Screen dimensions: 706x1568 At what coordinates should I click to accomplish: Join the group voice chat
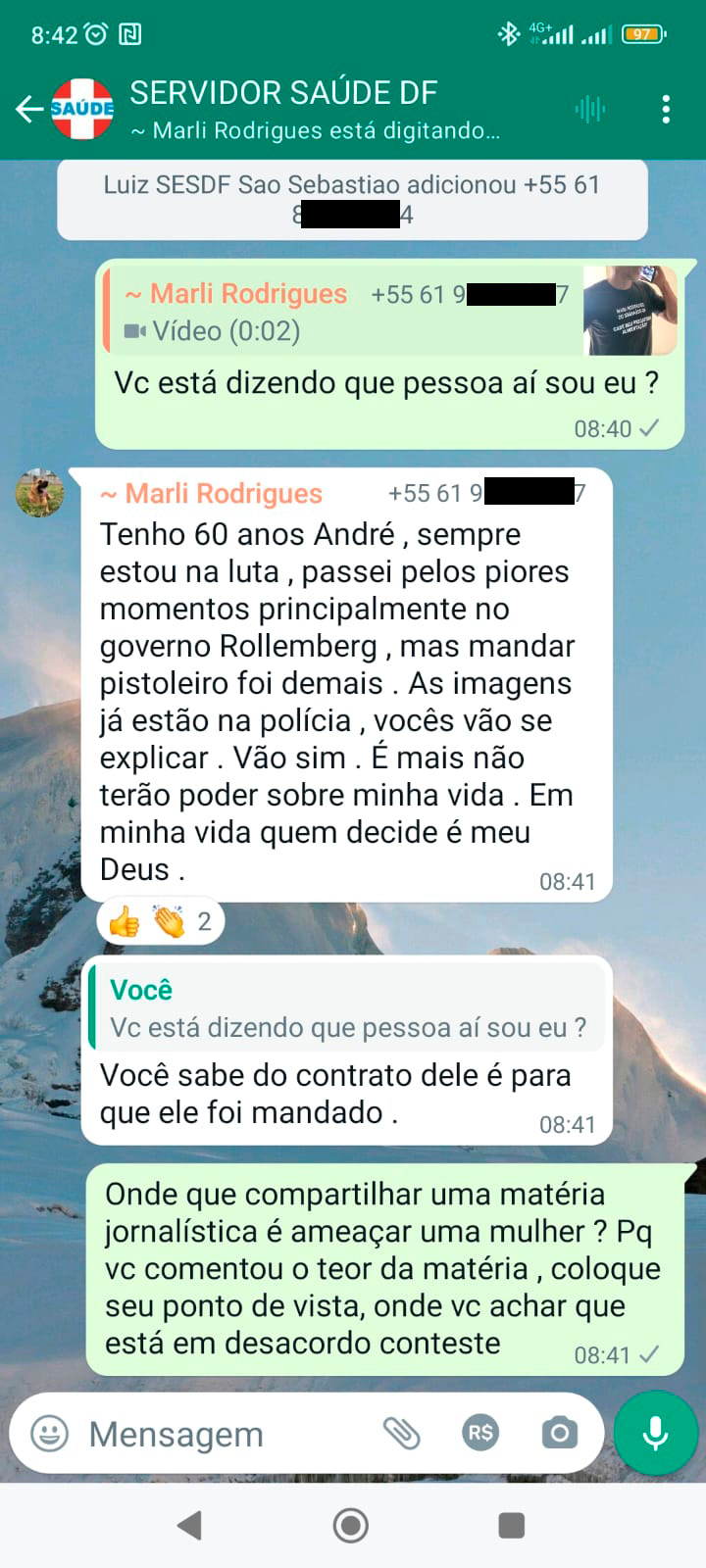tap(590, 109)
